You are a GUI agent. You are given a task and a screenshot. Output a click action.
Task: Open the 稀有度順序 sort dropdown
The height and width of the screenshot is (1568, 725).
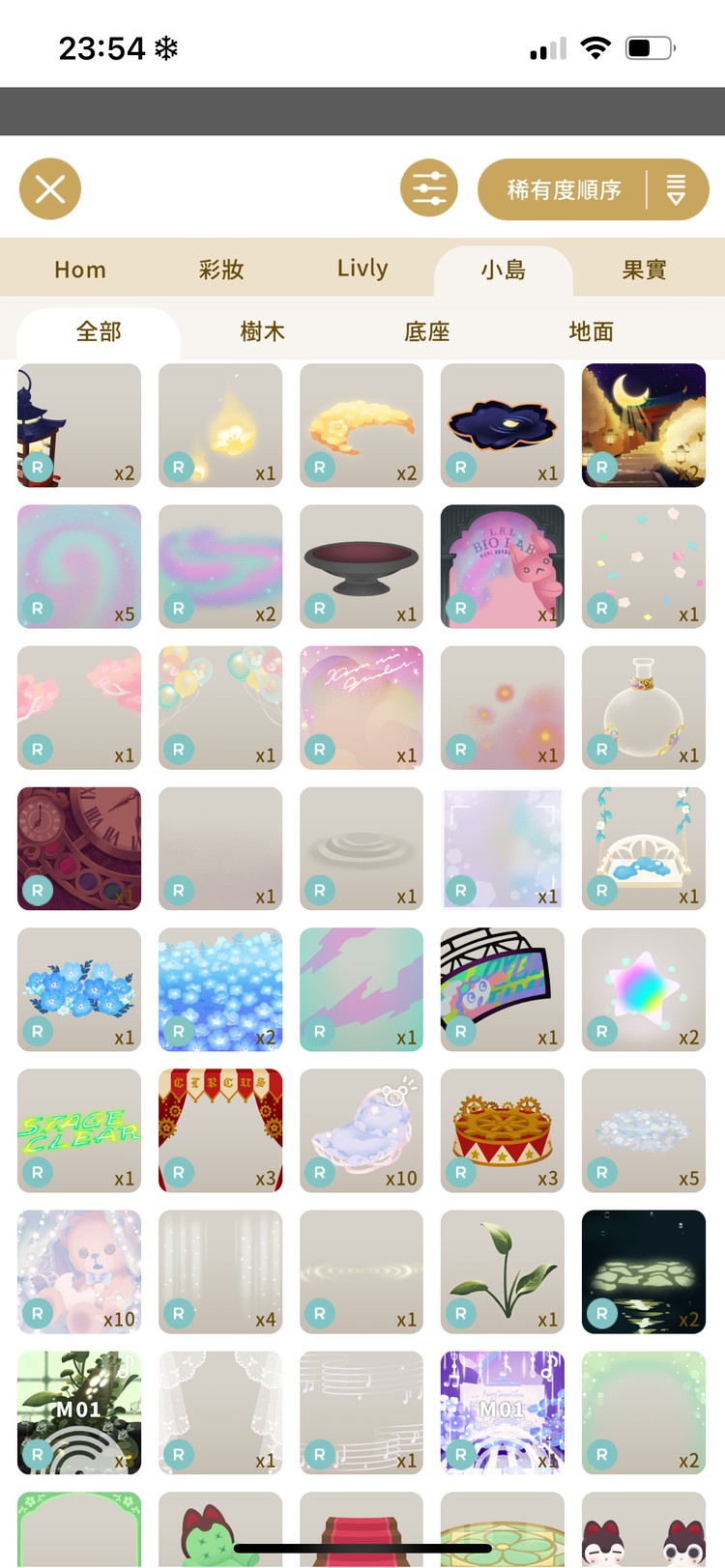pyautogui.click(x=593, y=189)
